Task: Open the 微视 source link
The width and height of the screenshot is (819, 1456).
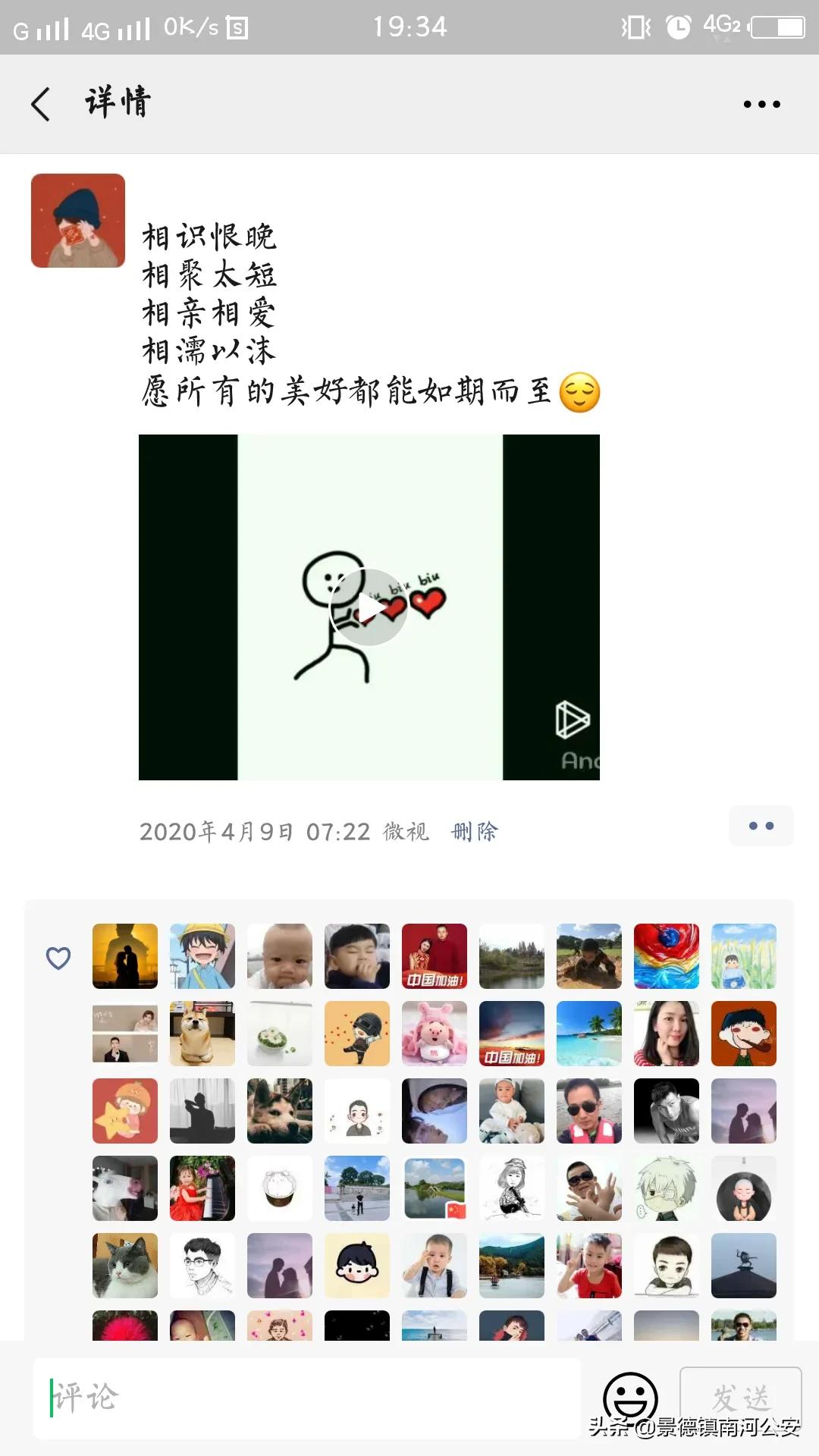Action: 406,832
